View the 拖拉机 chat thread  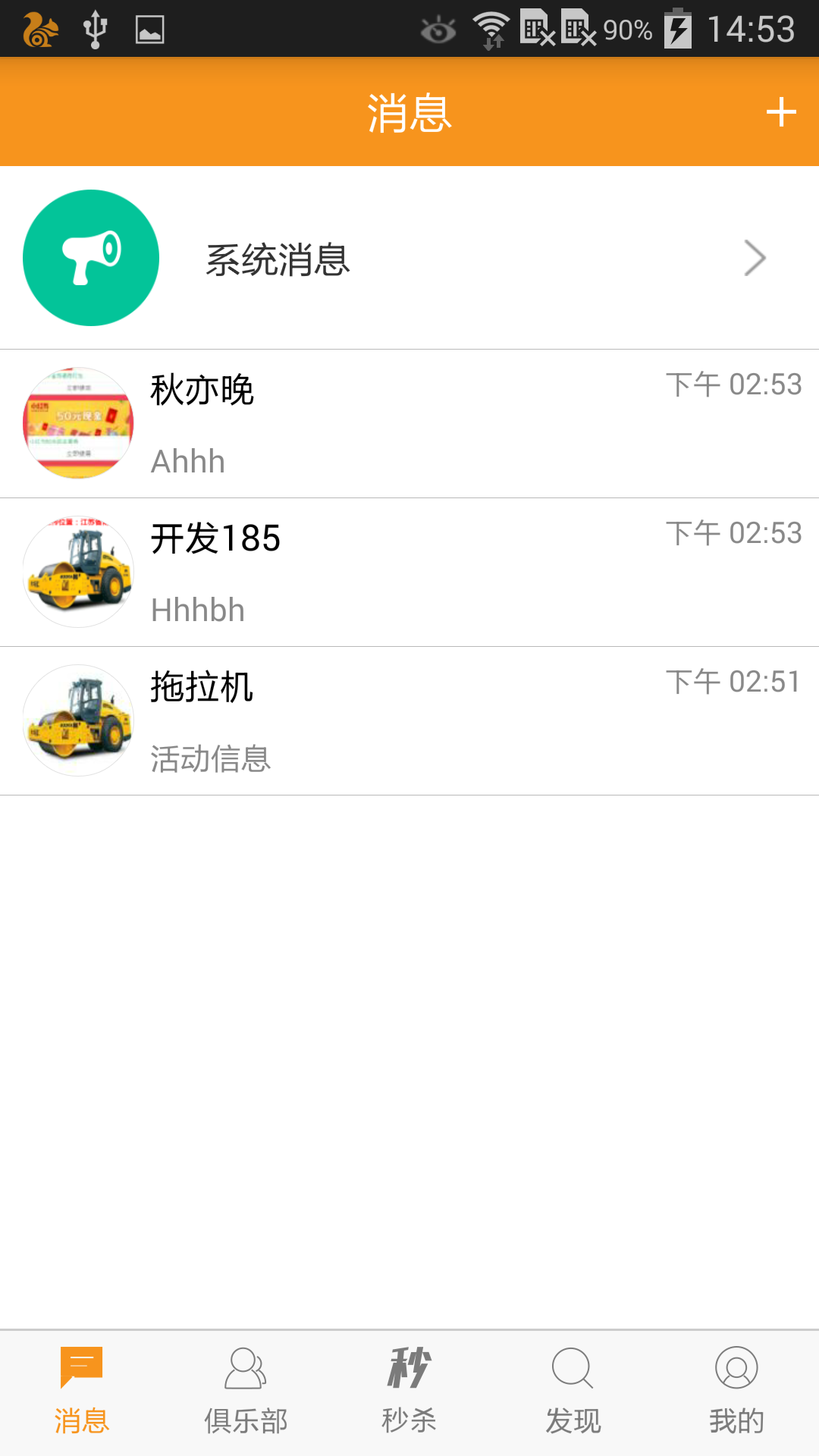click(x=409, y=720)
